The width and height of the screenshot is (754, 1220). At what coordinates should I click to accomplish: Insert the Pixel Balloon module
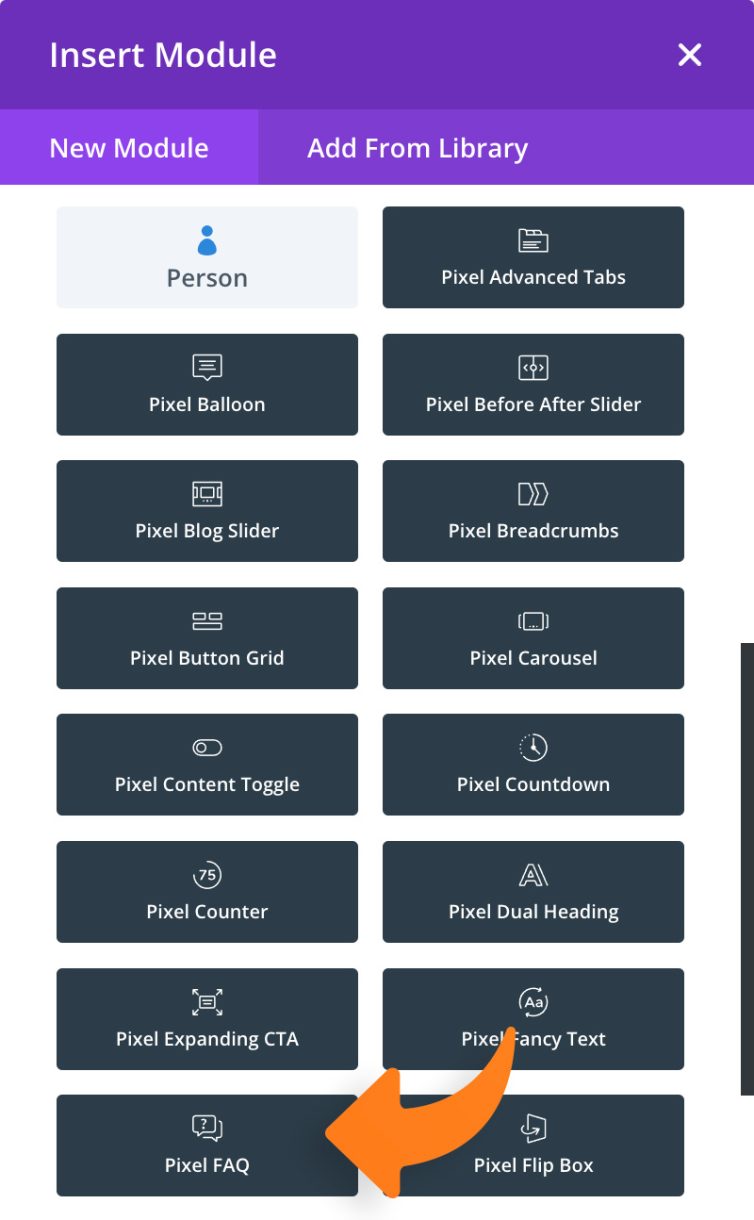pyautogui.click(x=207, y=384)
